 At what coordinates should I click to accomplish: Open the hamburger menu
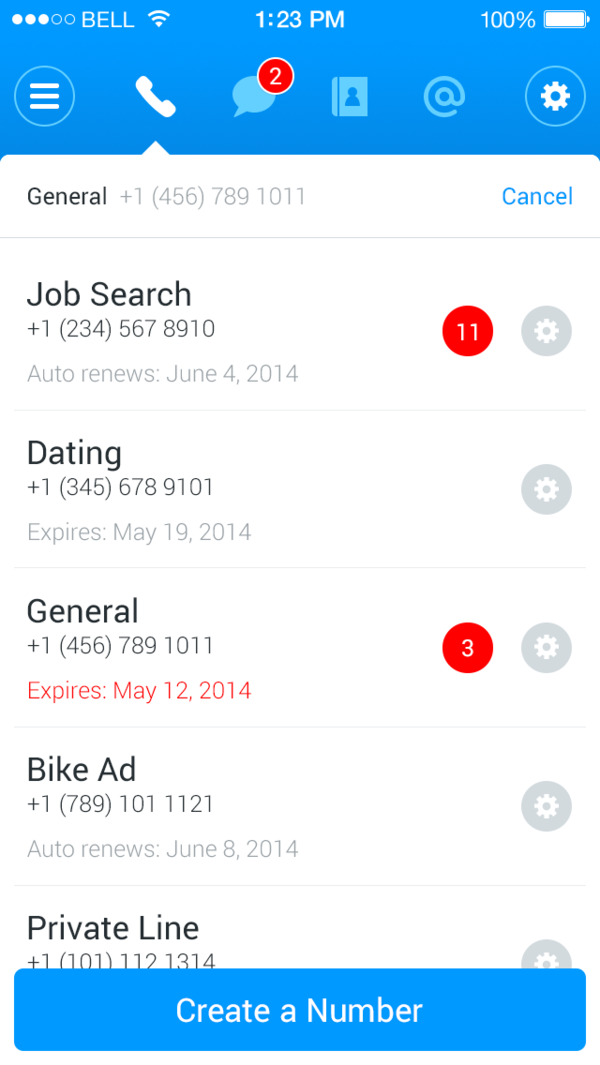44,96
